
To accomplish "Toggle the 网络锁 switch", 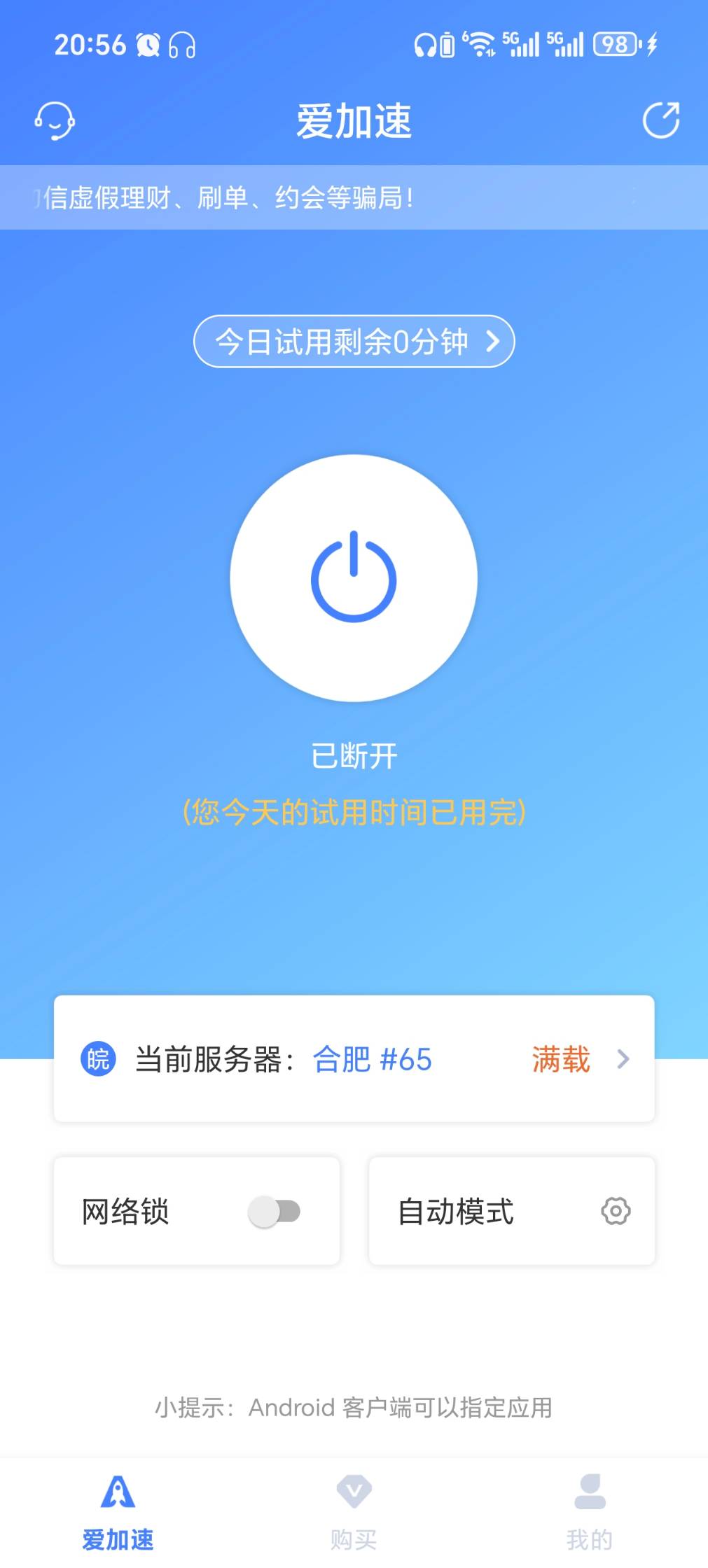I will [x=275, y=1211].
